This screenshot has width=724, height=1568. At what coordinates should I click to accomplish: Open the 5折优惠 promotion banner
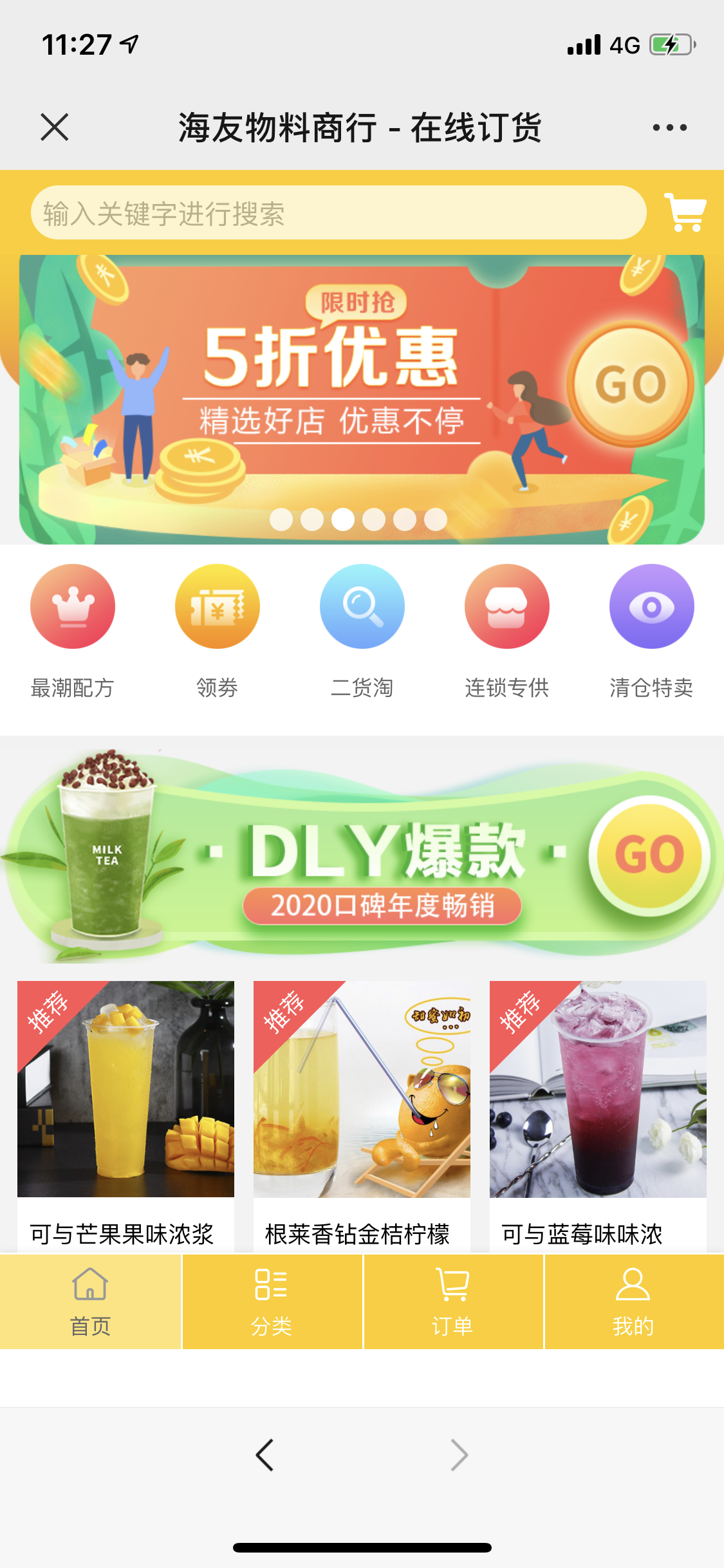362,399
